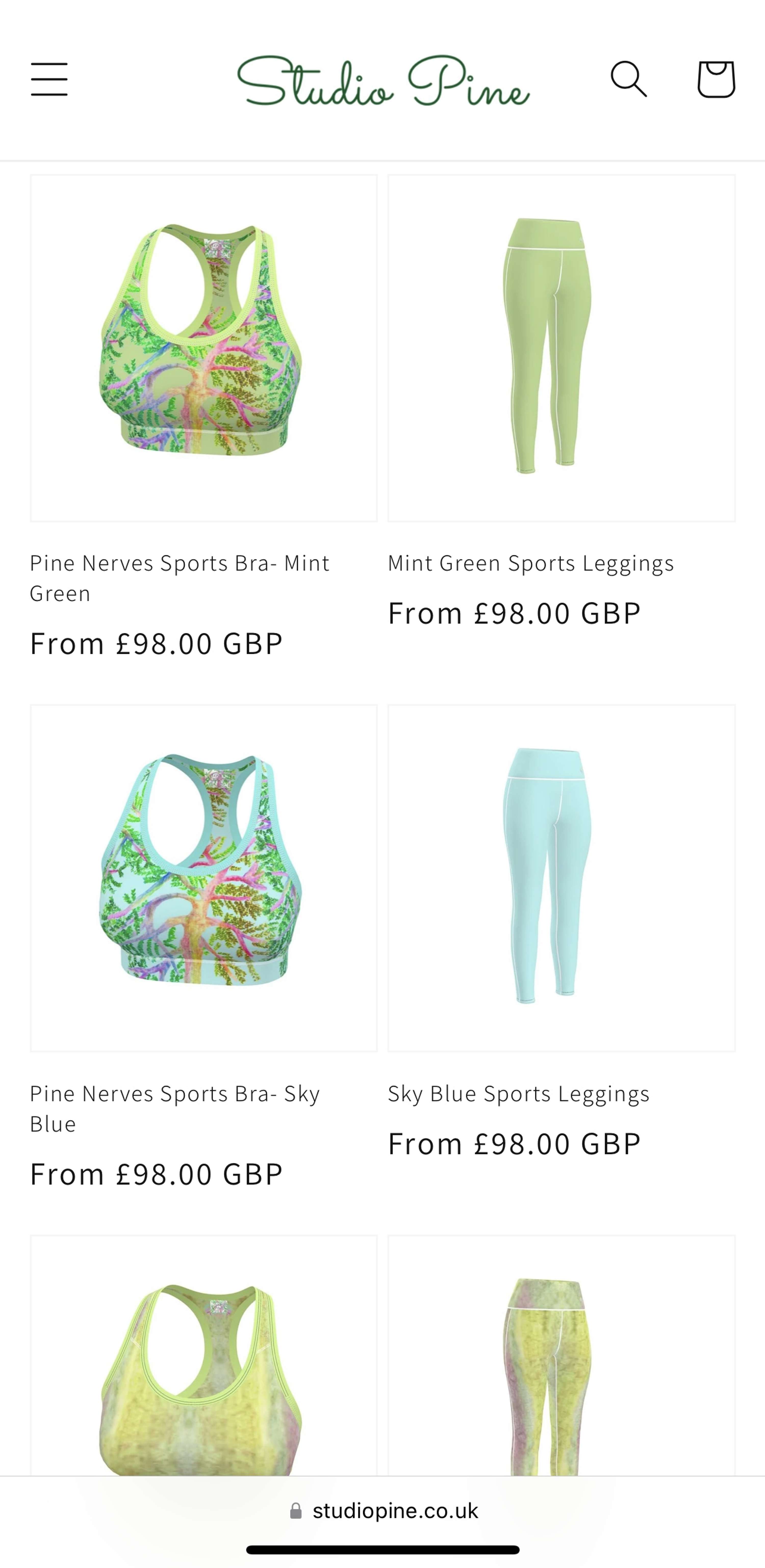
Task: View Mint Green Sports Leggings product
Action: [561, 348]
